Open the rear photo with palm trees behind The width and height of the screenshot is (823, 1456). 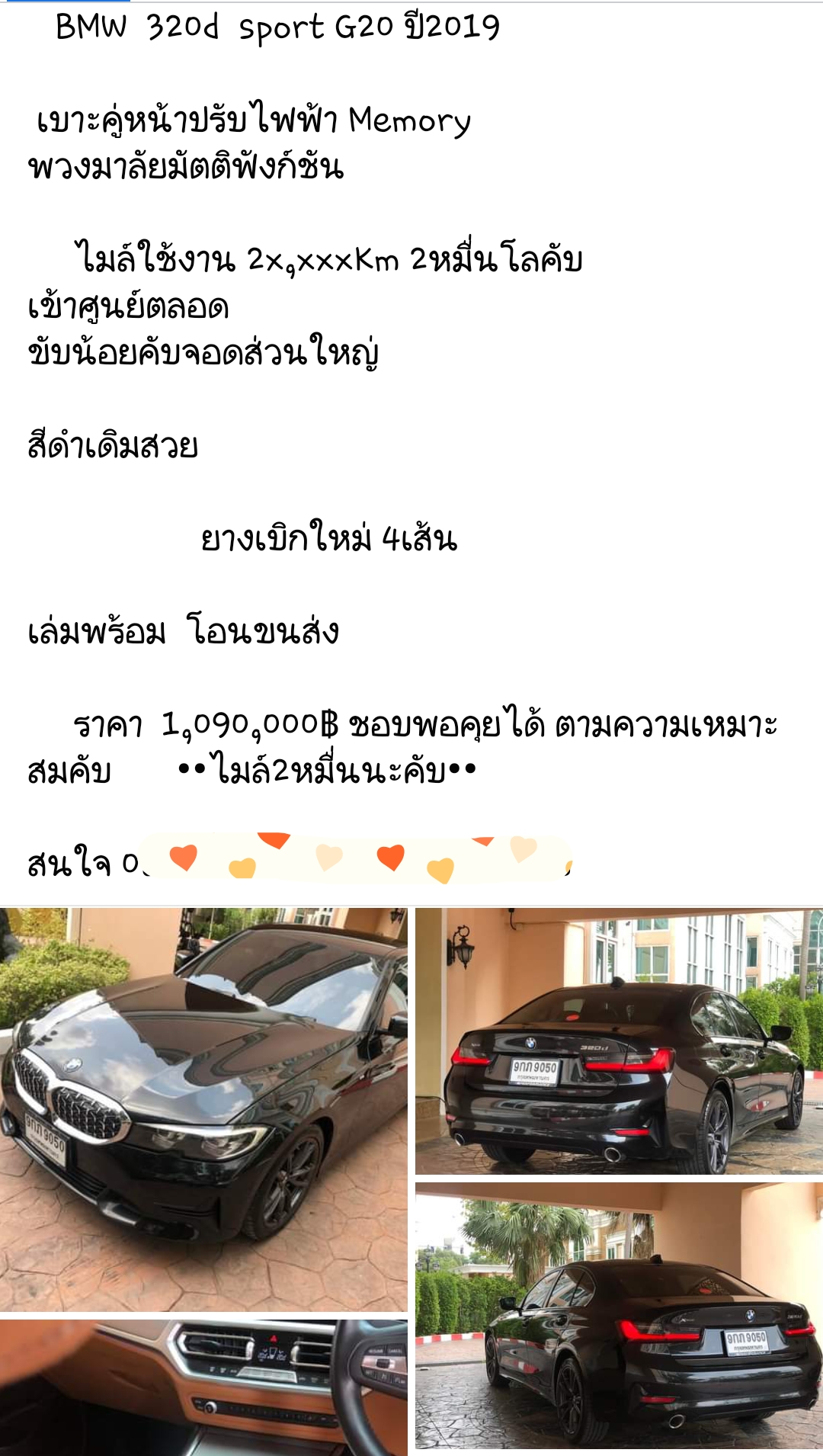619,1315
